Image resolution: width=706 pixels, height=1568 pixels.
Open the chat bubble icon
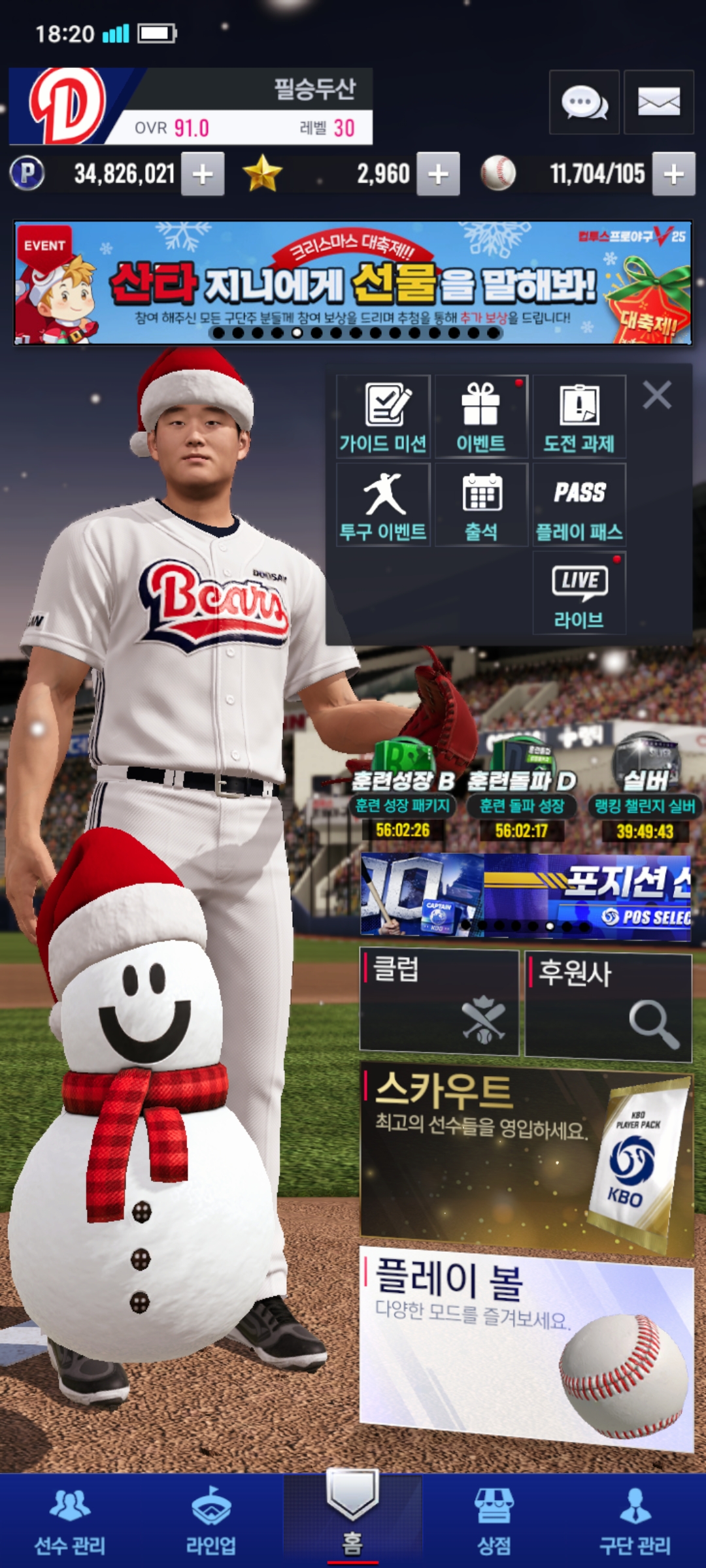[x=584, y=103]
